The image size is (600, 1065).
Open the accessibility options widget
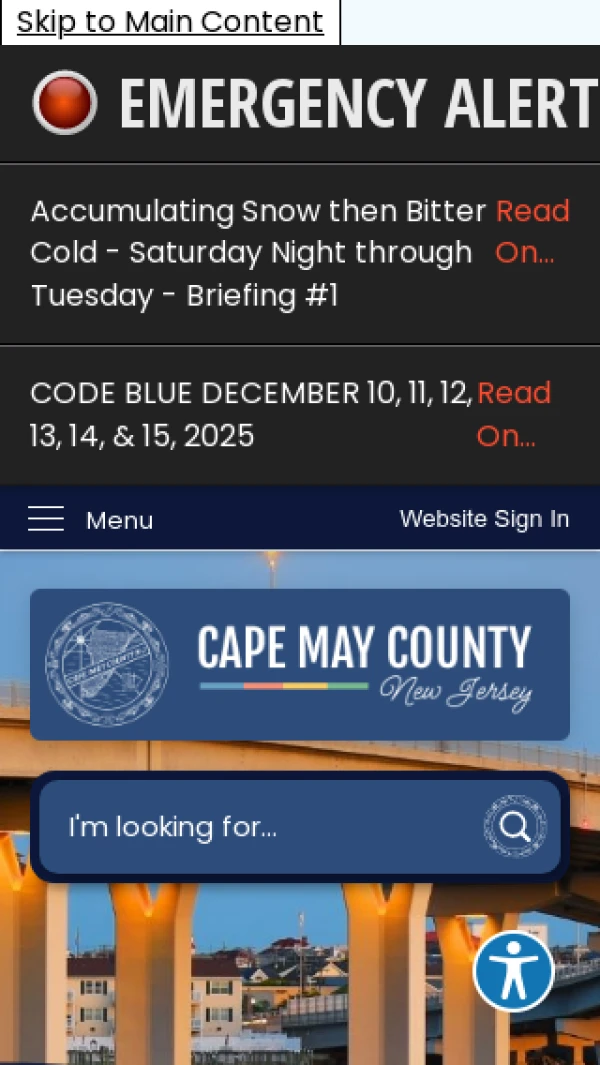point(513,971)
